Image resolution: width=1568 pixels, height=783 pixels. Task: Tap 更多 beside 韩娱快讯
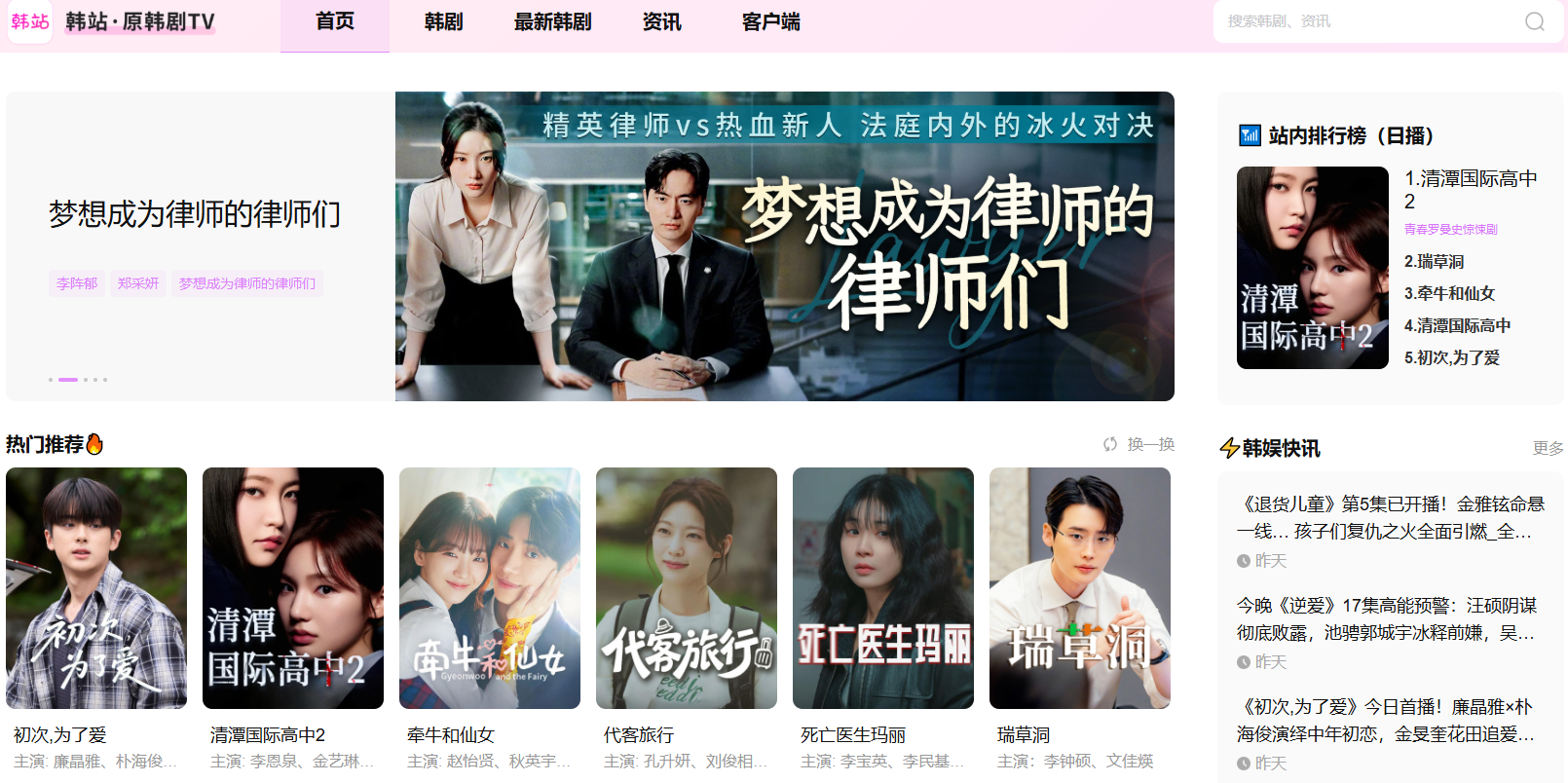pyautogui.click(x=1548, y=448)
